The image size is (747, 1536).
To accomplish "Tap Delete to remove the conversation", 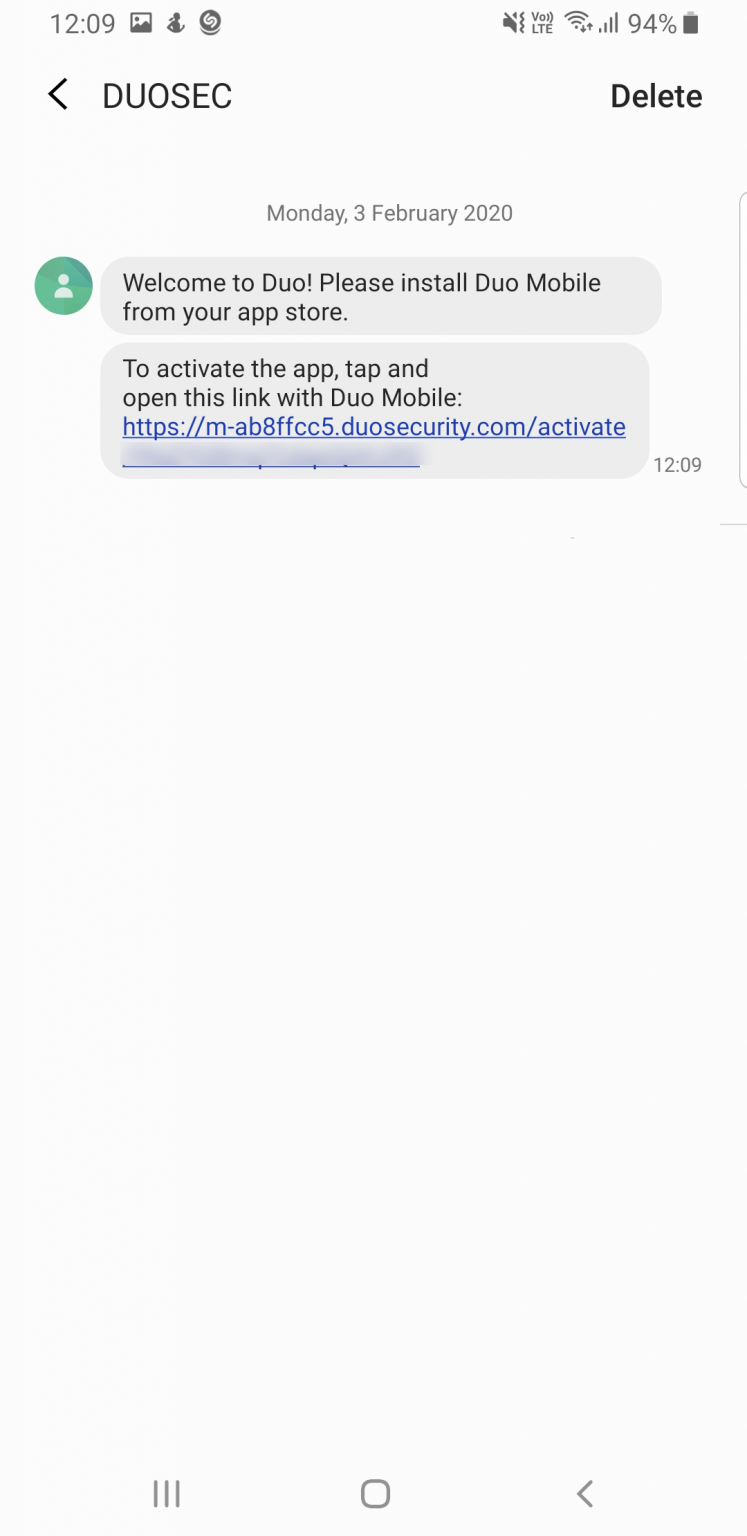I will click(x=656, y=96).
